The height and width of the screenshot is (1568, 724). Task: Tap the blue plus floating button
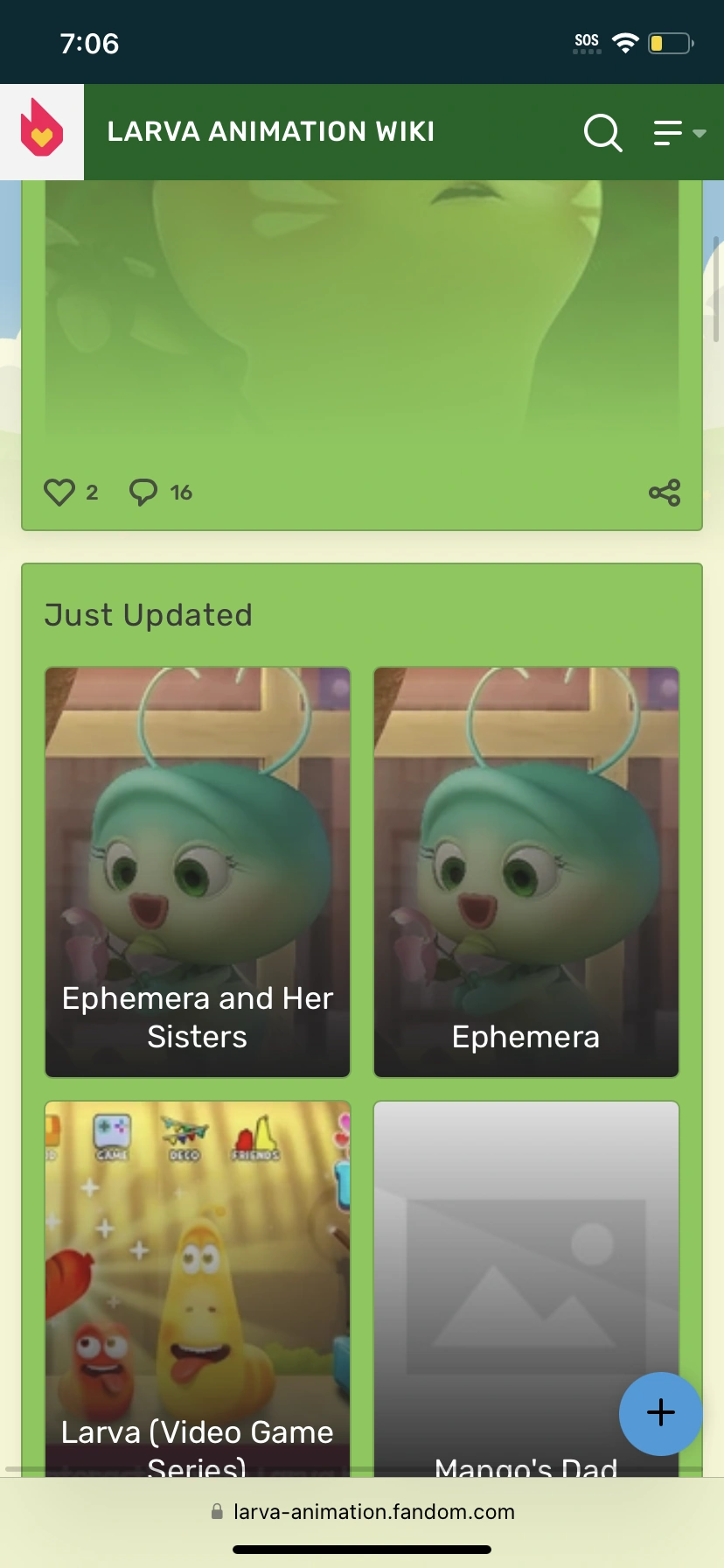tap(660, 1413)
